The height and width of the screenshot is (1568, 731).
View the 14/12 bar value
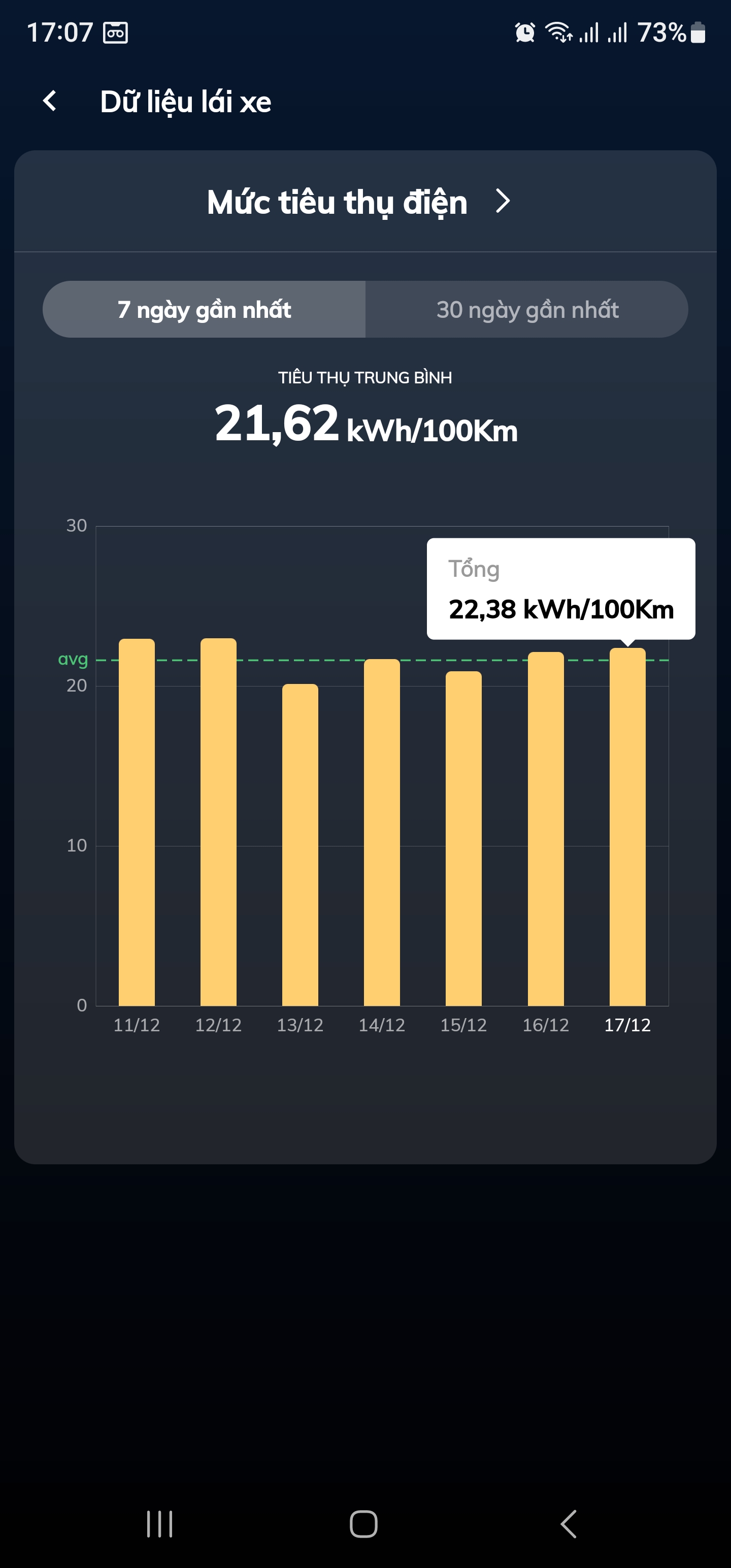coord(382,834)
